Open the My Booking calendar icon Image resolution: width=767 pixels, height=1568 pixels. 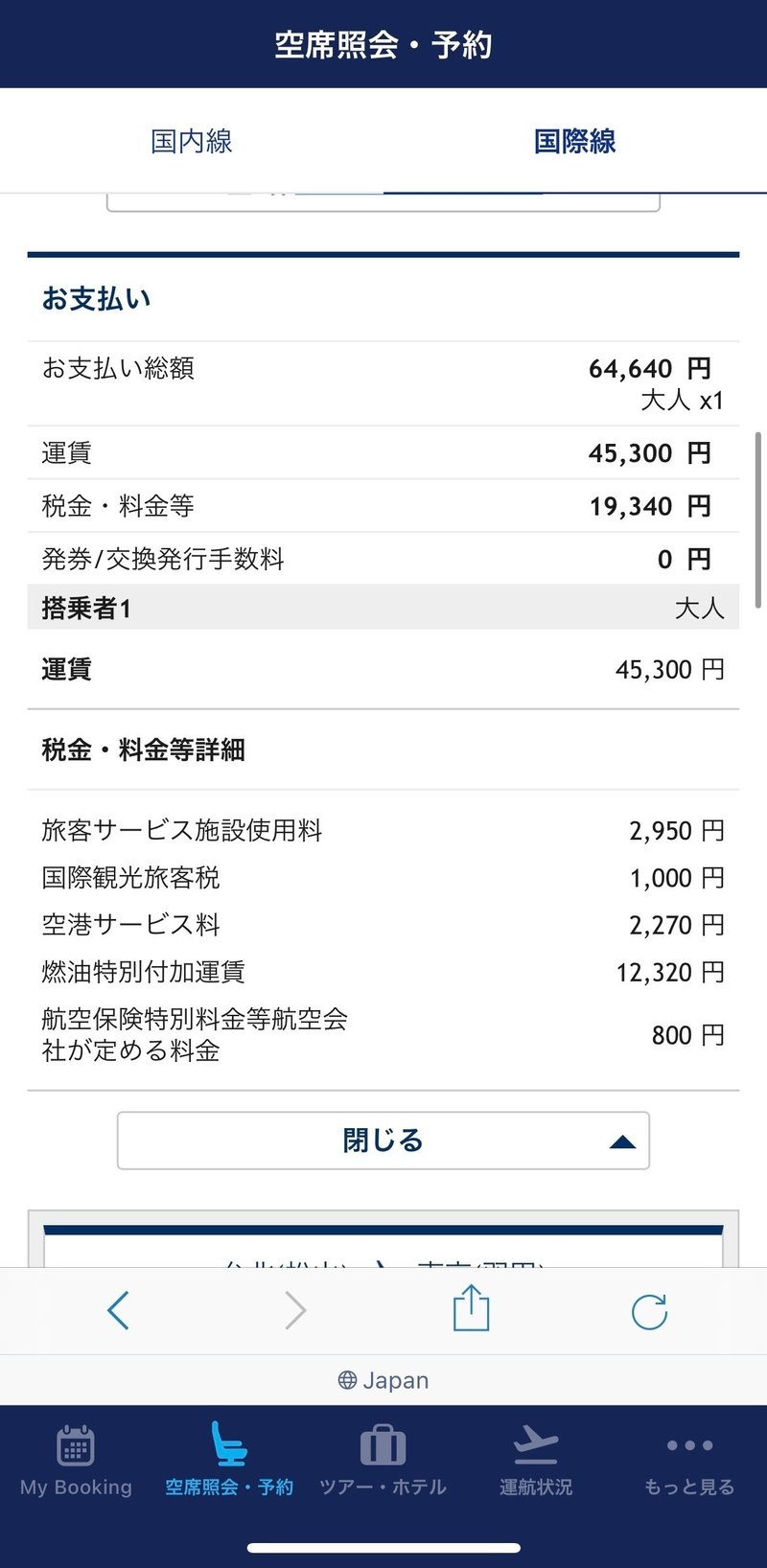76,1445
